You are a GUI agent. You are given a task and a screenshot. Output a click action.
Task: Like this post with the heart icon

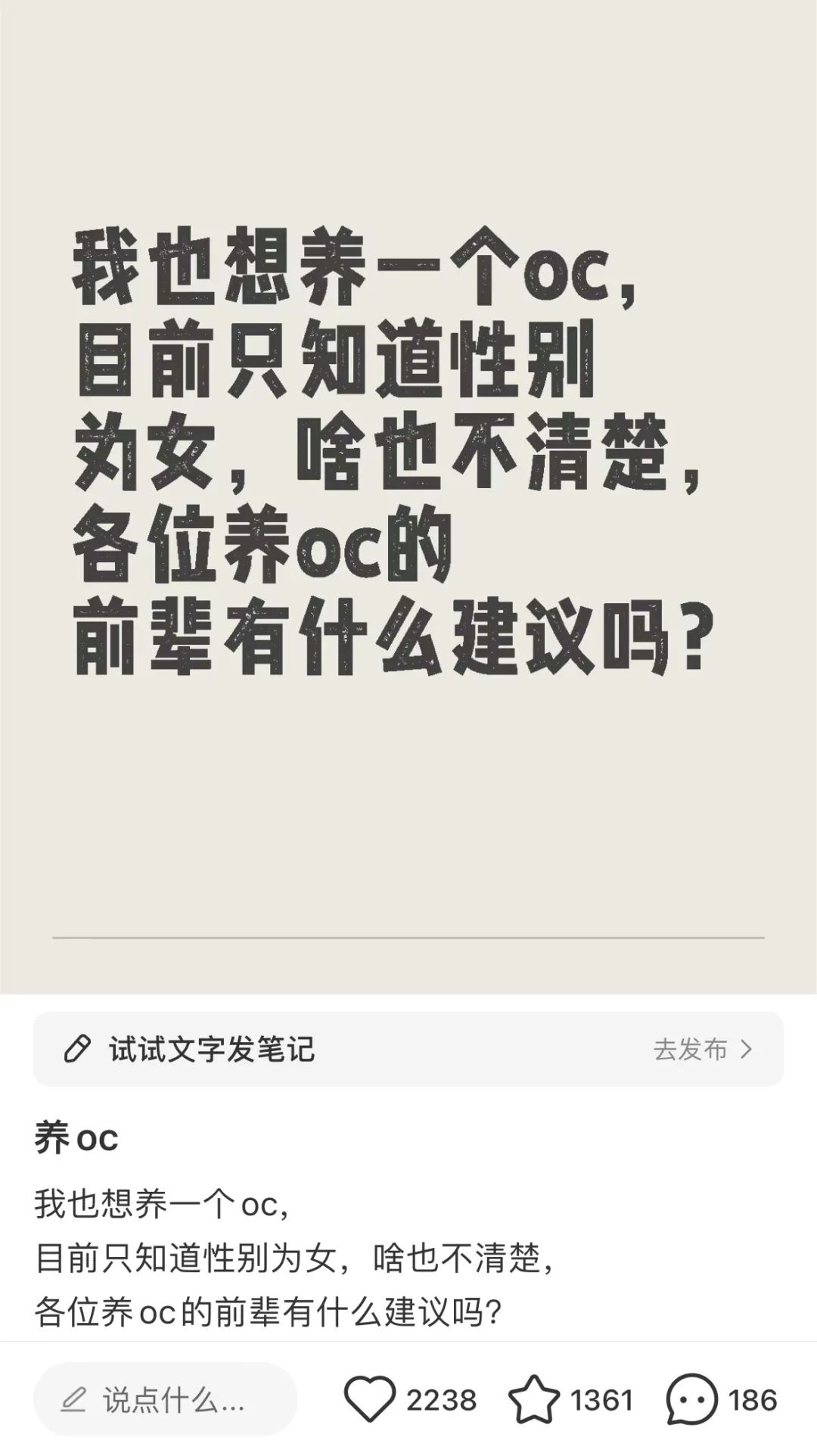tap(369, 1399)
